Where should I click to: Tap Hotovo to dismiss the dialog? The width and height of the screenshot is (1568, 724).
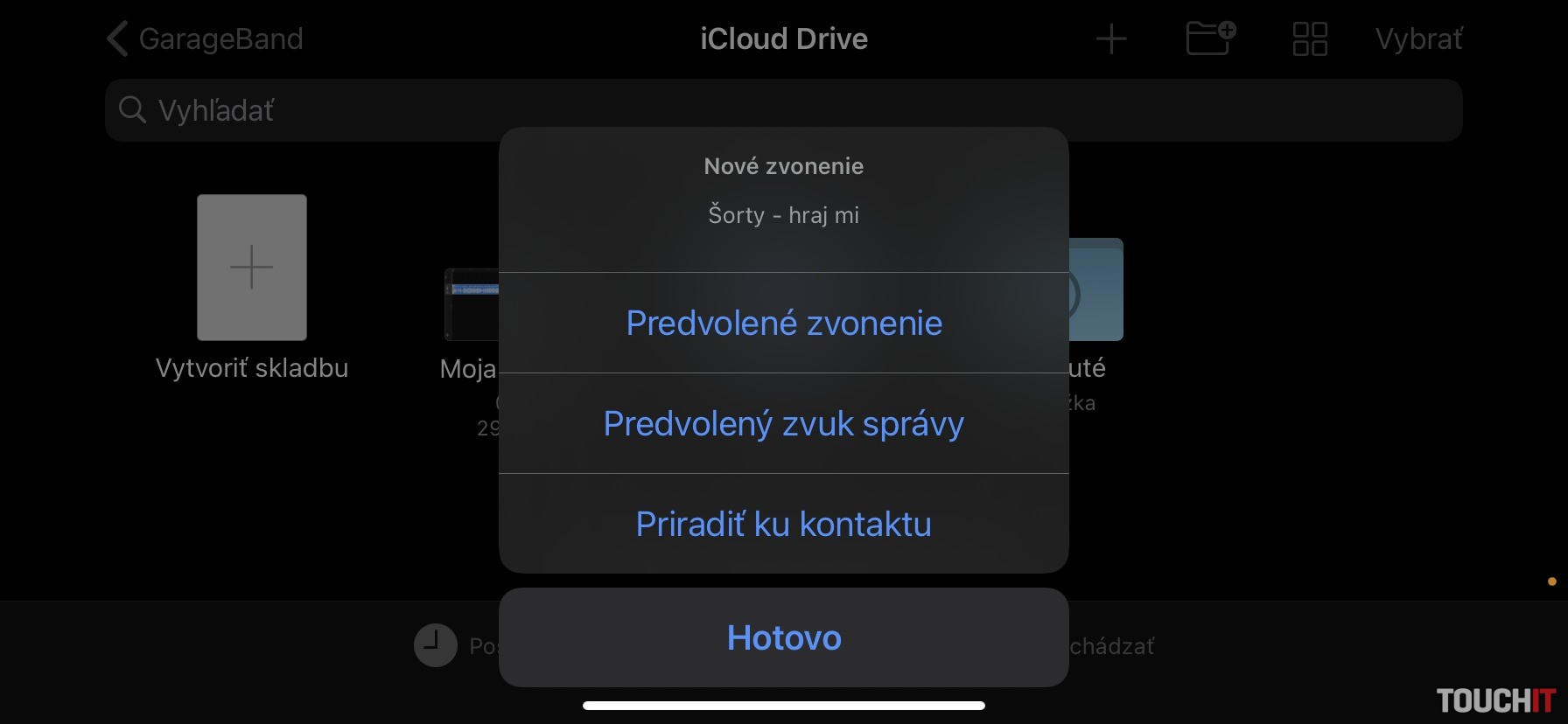(784, 638)
